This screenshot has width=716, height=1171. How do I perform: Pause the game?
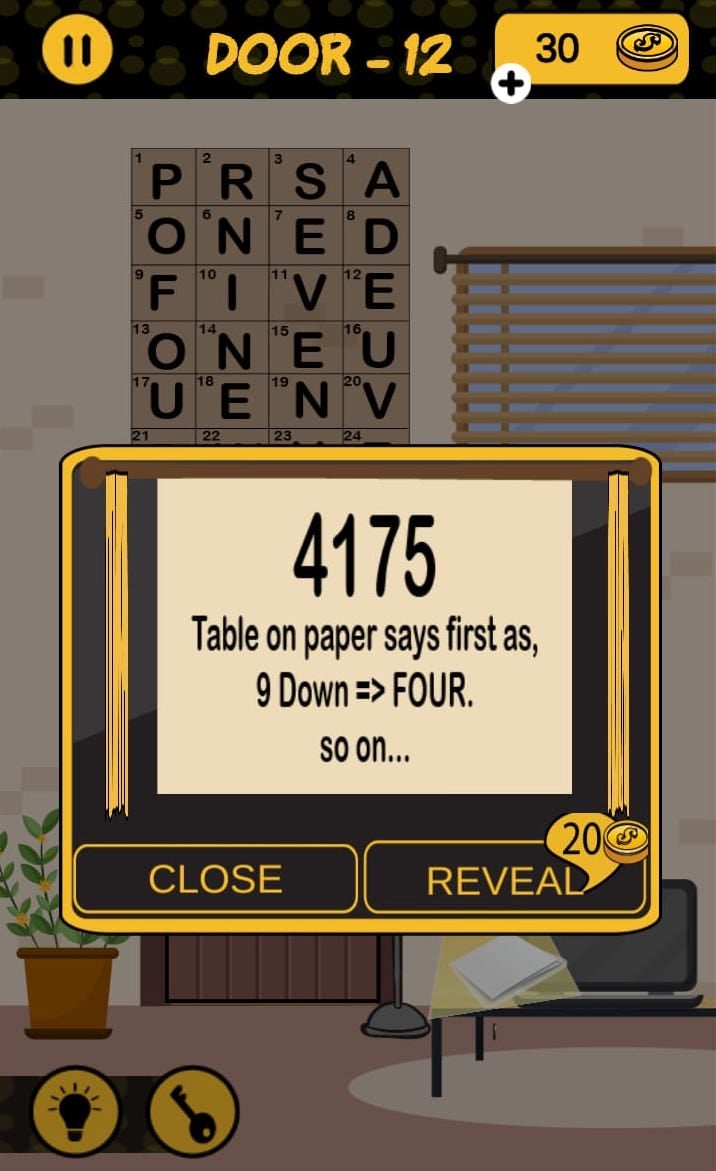coord(76,49)
